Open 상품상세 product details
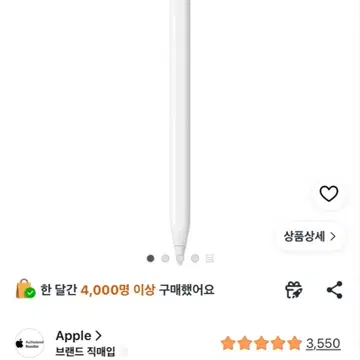The width and height of the screenshot is (360, 360). tap(310, 237)
